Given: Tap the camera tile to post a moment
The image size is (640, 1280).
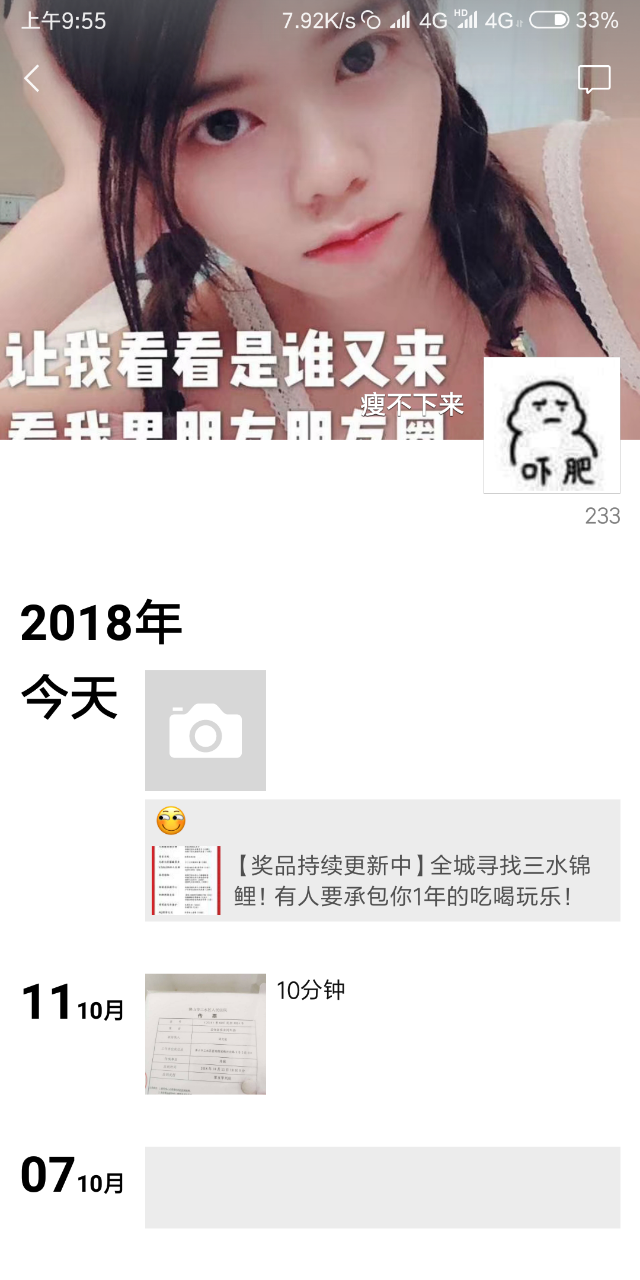Looking at the screenshot, I should [x=205, y=730].
